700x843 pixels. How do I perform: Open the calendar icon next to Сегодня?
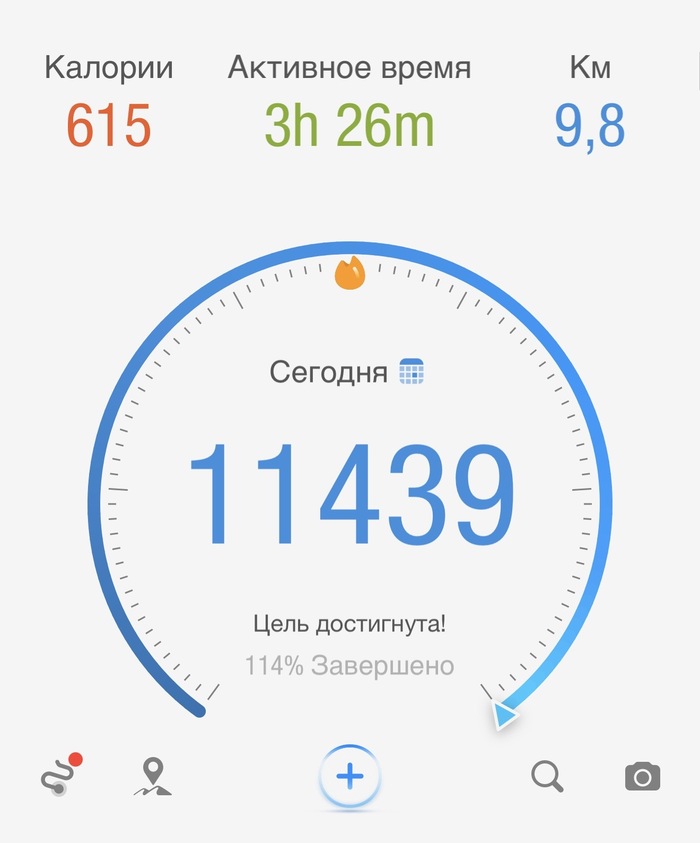(412, 372)
